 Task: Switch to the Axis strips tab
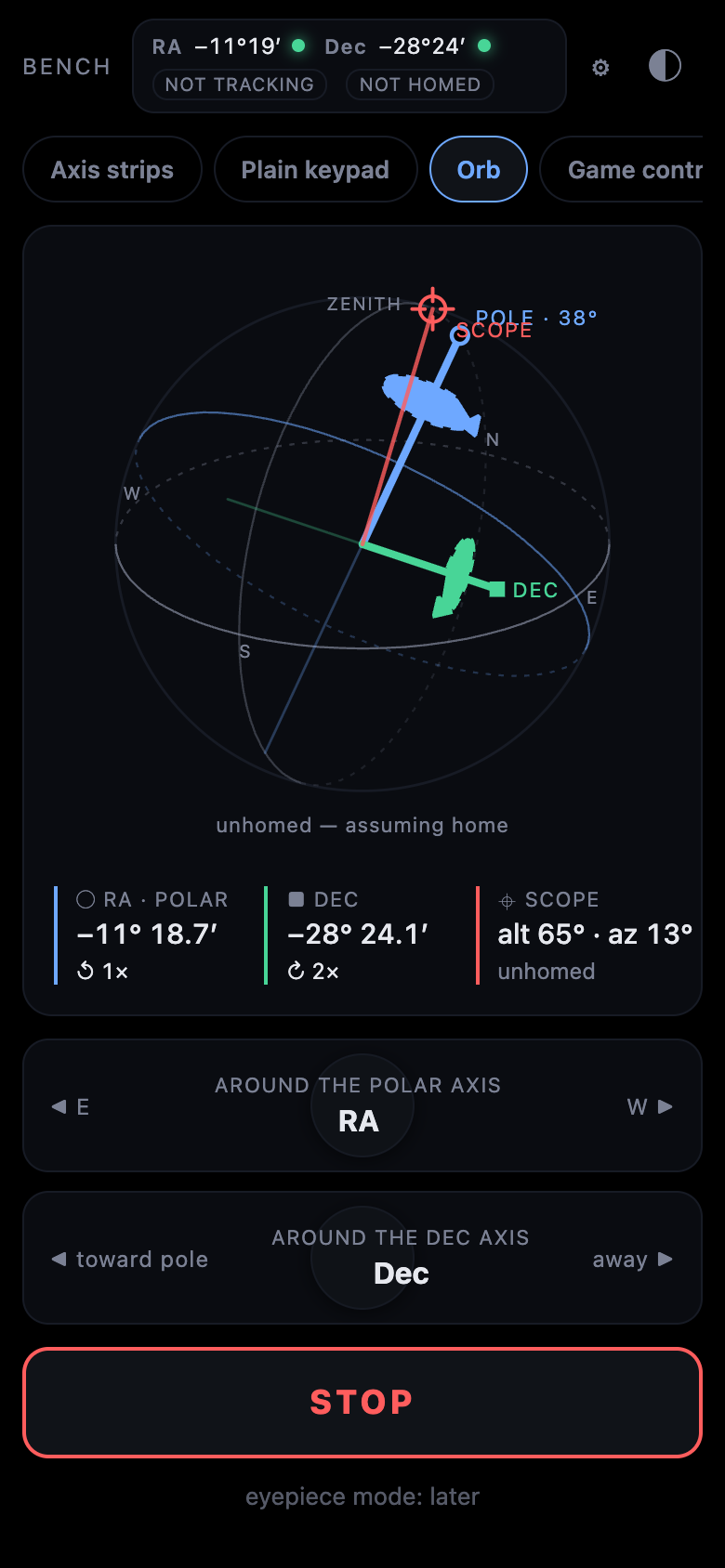[112, 170]
